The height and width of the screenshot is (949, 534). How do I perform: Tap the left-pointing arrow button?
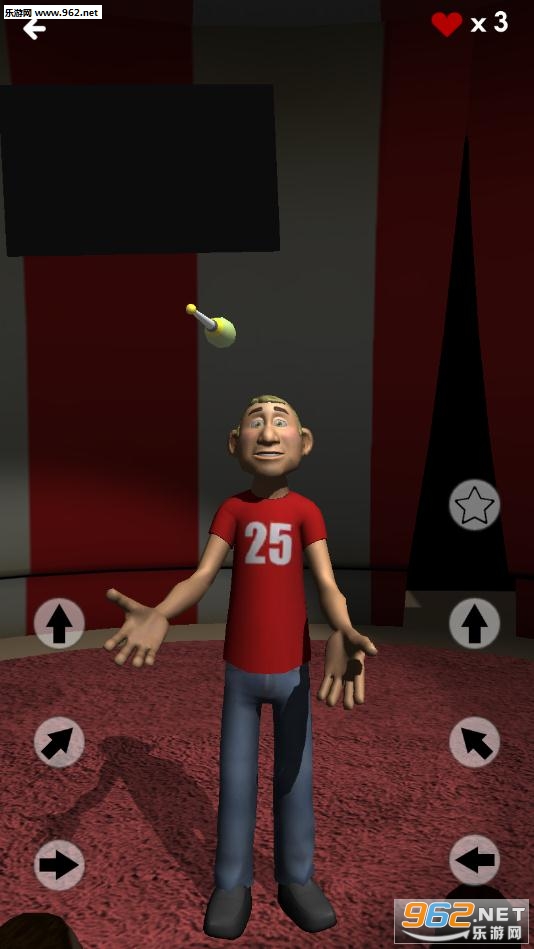pos(475,860)
